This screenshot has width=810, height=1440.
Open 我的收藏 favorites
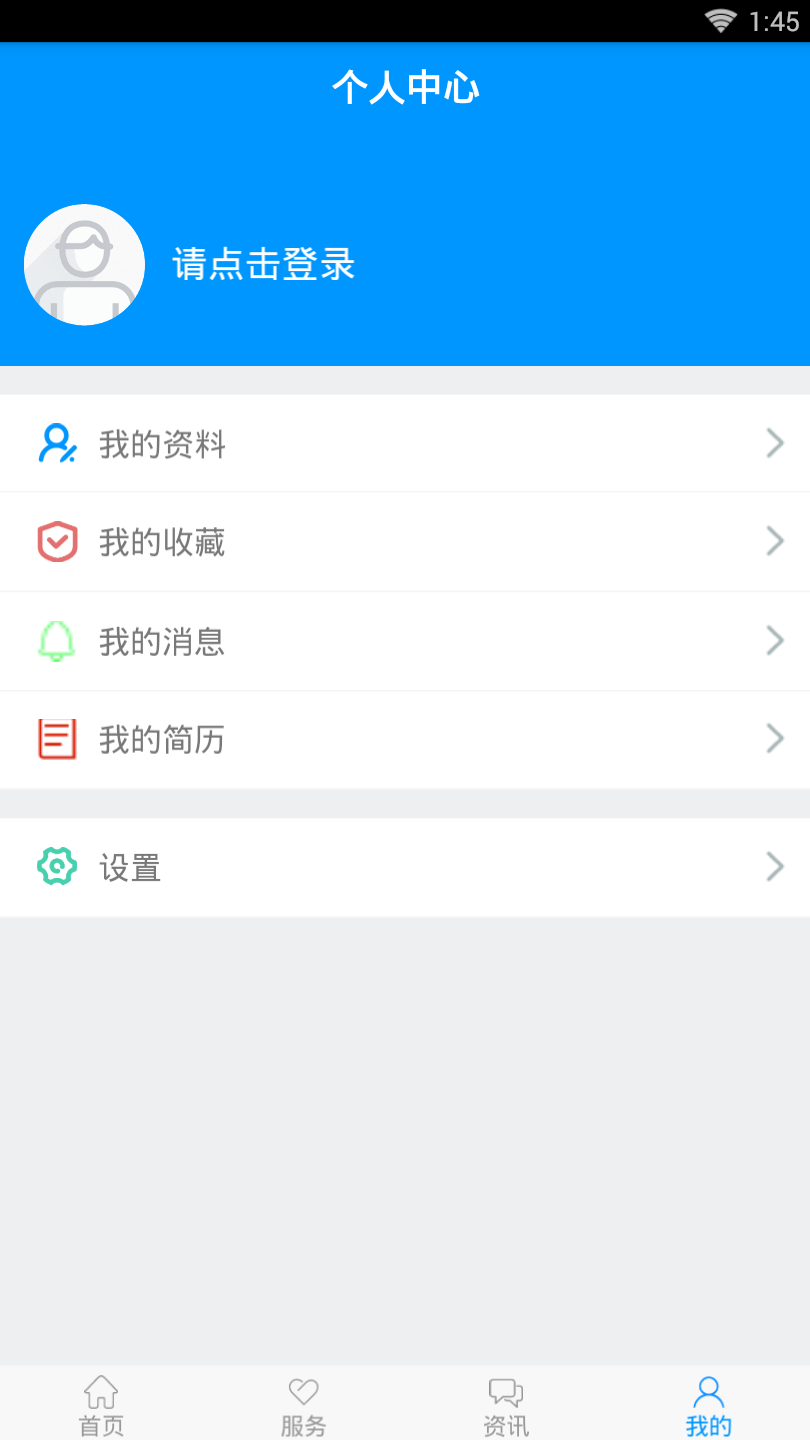(x=404, y=542)
